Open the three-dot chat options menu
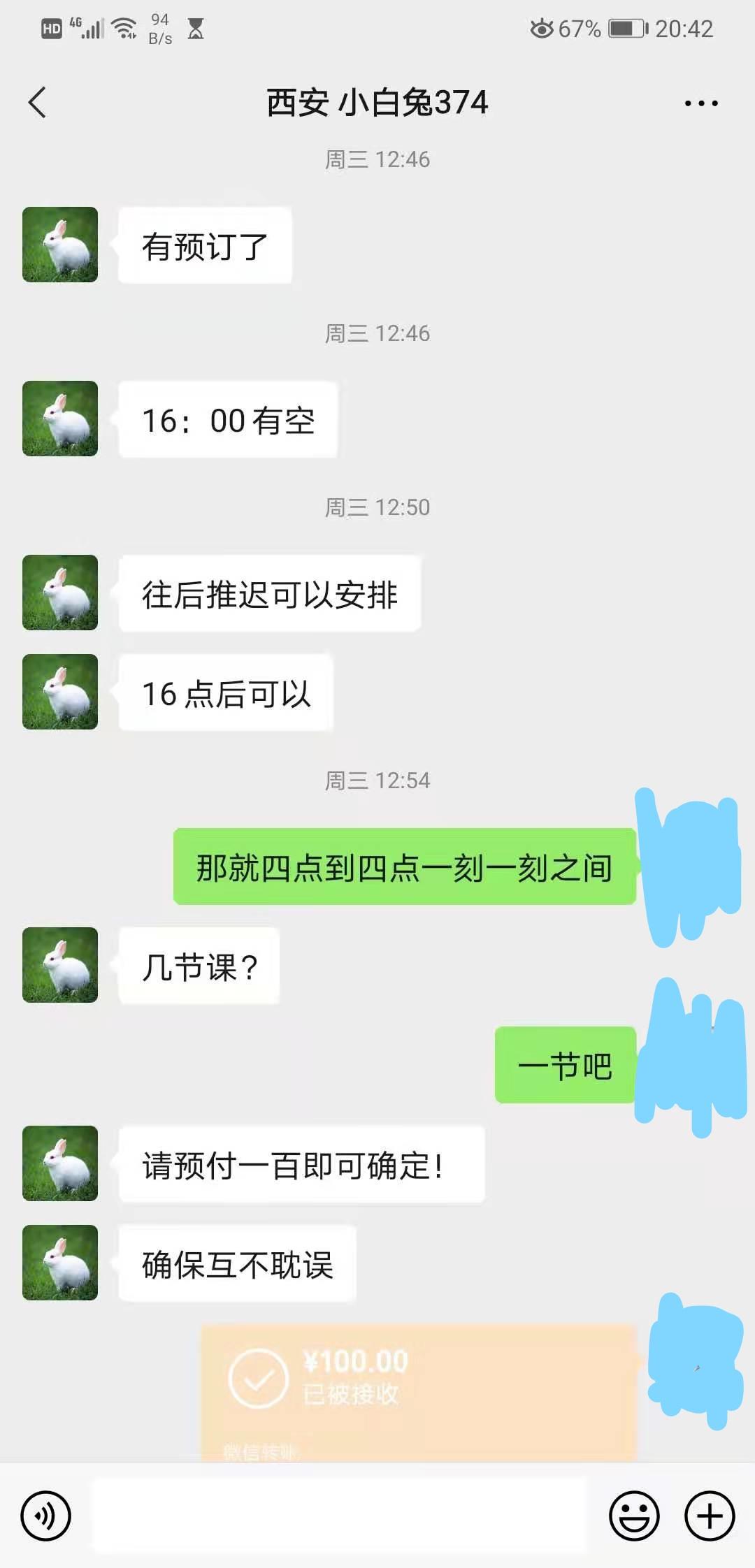Screen dimensions: 755x1568 pyautogui.click(x=700, y=103)
